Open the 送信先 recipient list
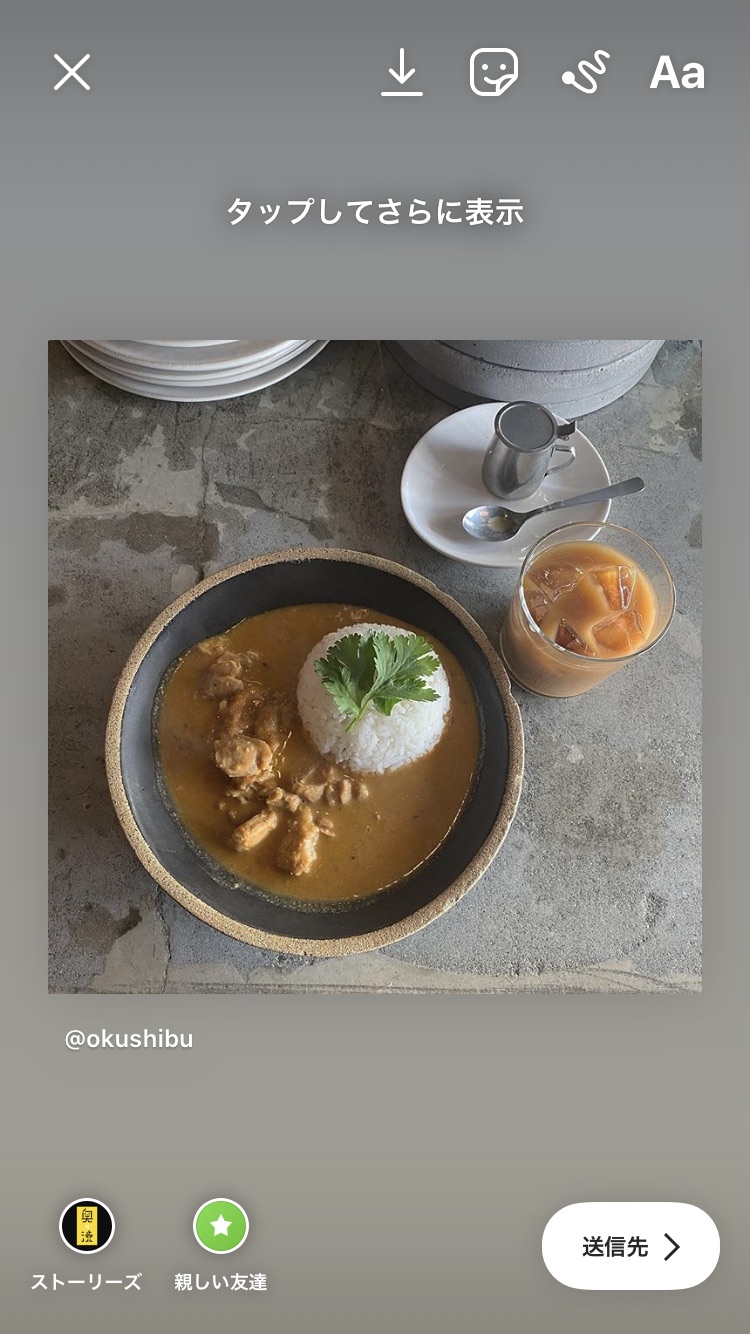The width and height of the screenshot is (750, 1334). 630,1246
